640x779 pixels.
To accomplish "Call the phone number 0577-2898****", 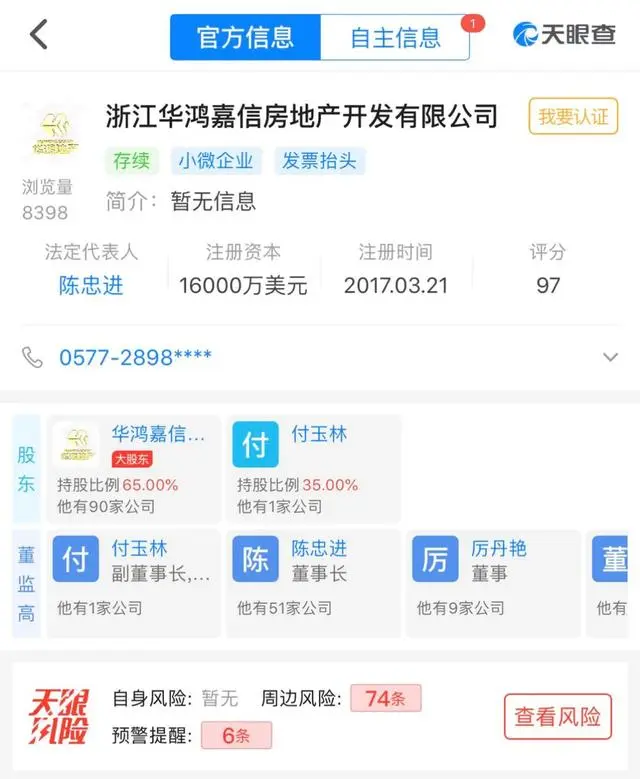I will (135, 357).
